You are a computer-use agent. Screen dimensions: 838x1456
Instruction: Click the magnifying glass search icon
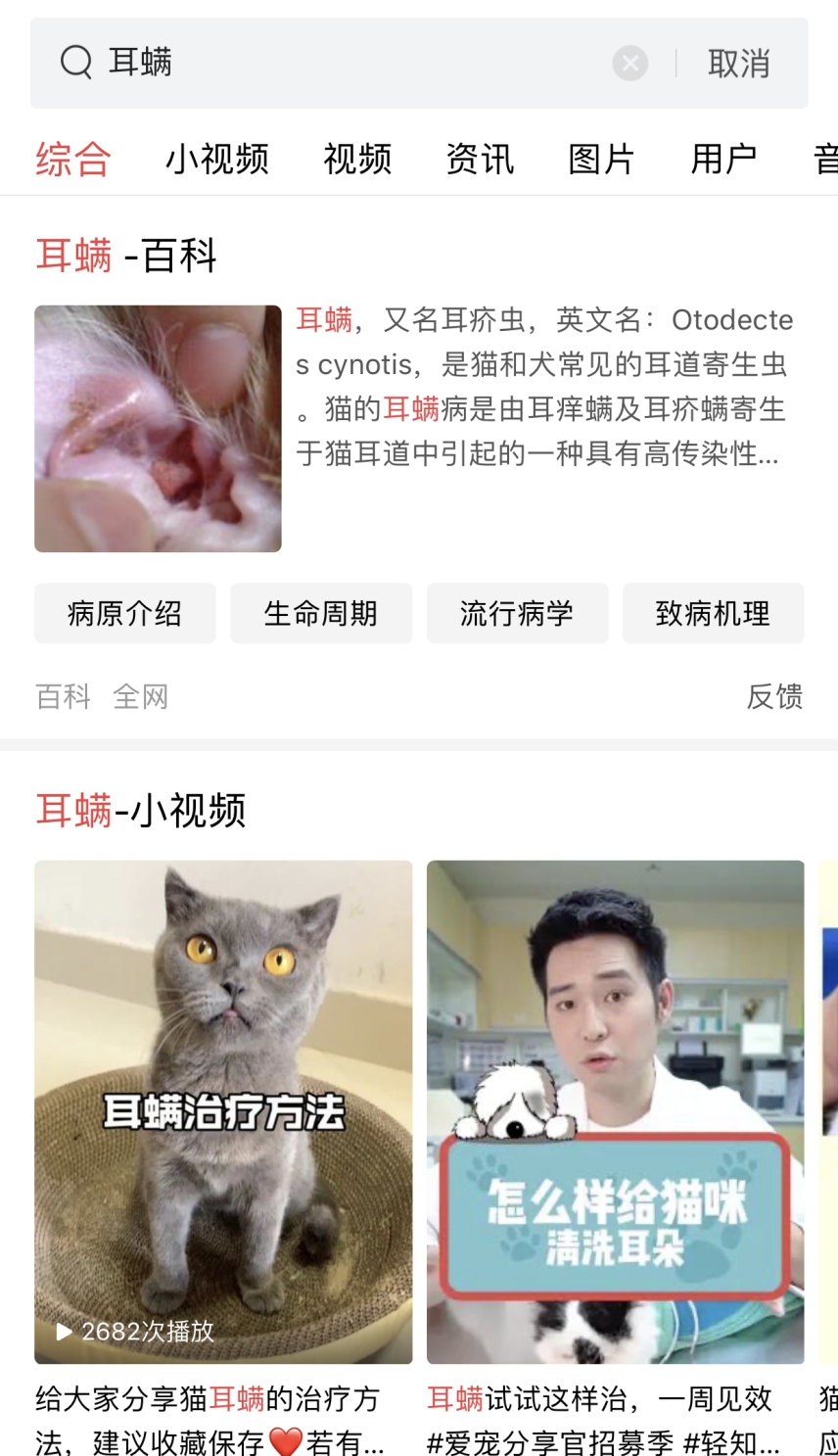pos(74,63)
